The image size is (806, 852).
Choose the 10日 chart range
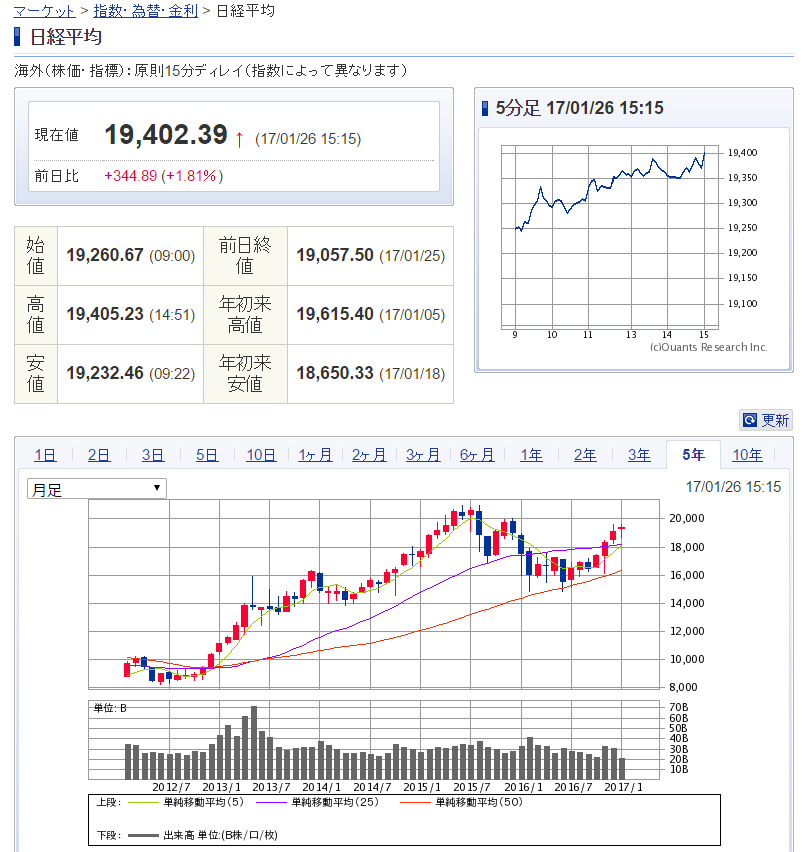[261, 455]
